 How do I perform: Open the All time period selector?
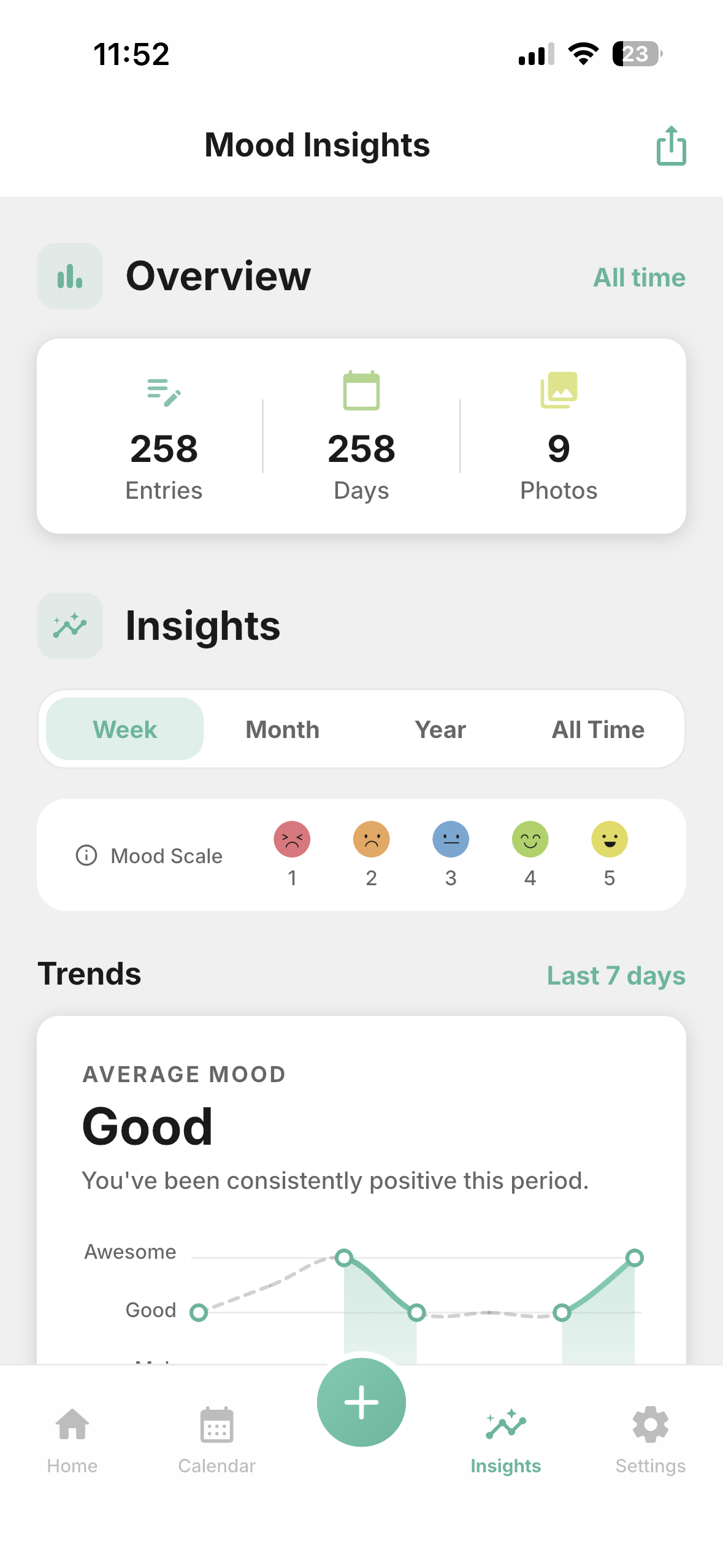(640, 277)
